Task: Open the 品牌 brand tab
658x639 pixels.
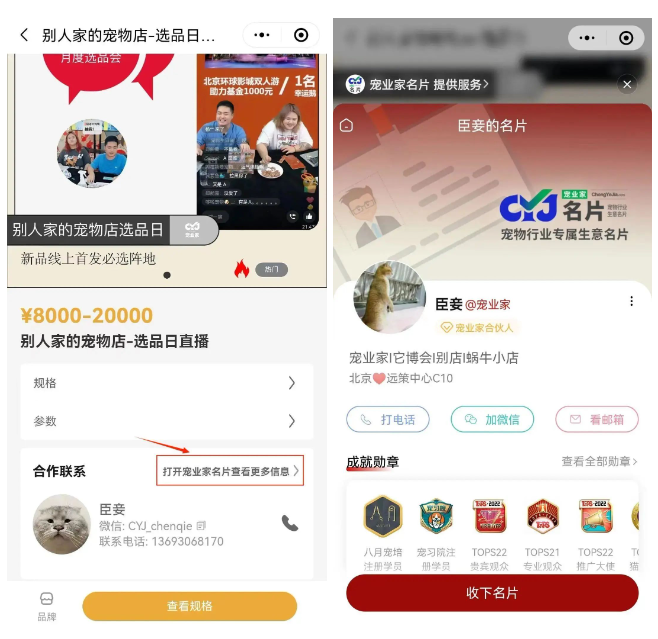Action: [46, 606]
